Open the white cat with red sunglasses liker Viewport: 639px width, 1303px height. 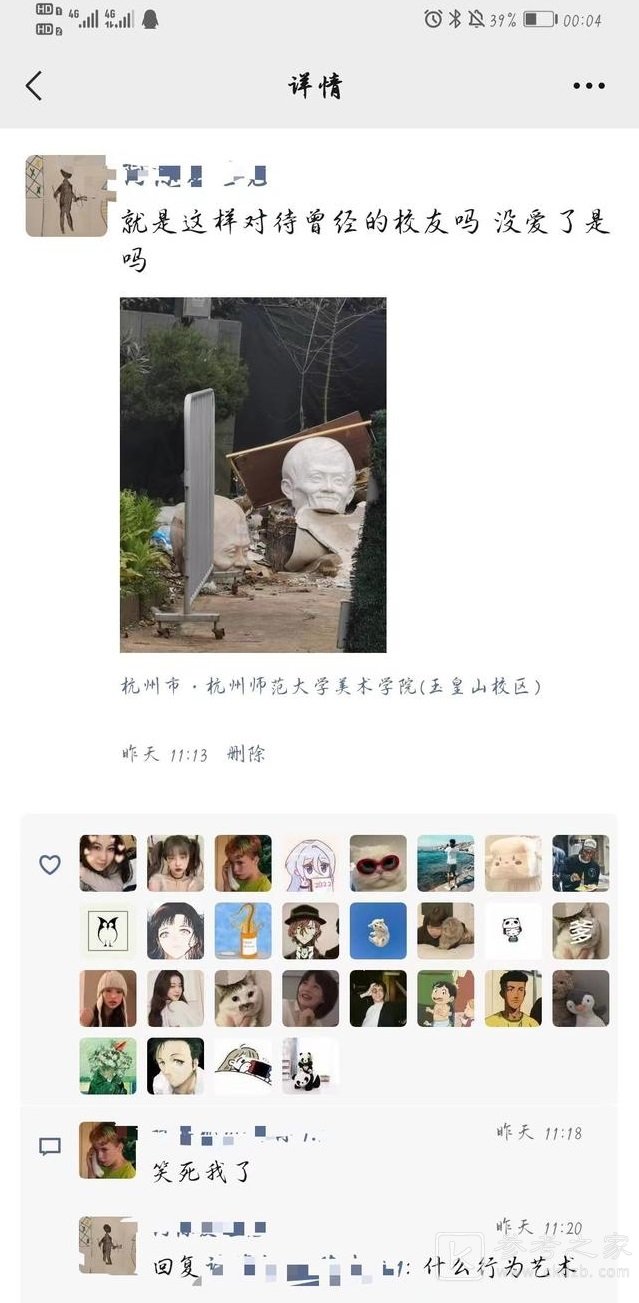pyautogui.click(x=378, y=863)
